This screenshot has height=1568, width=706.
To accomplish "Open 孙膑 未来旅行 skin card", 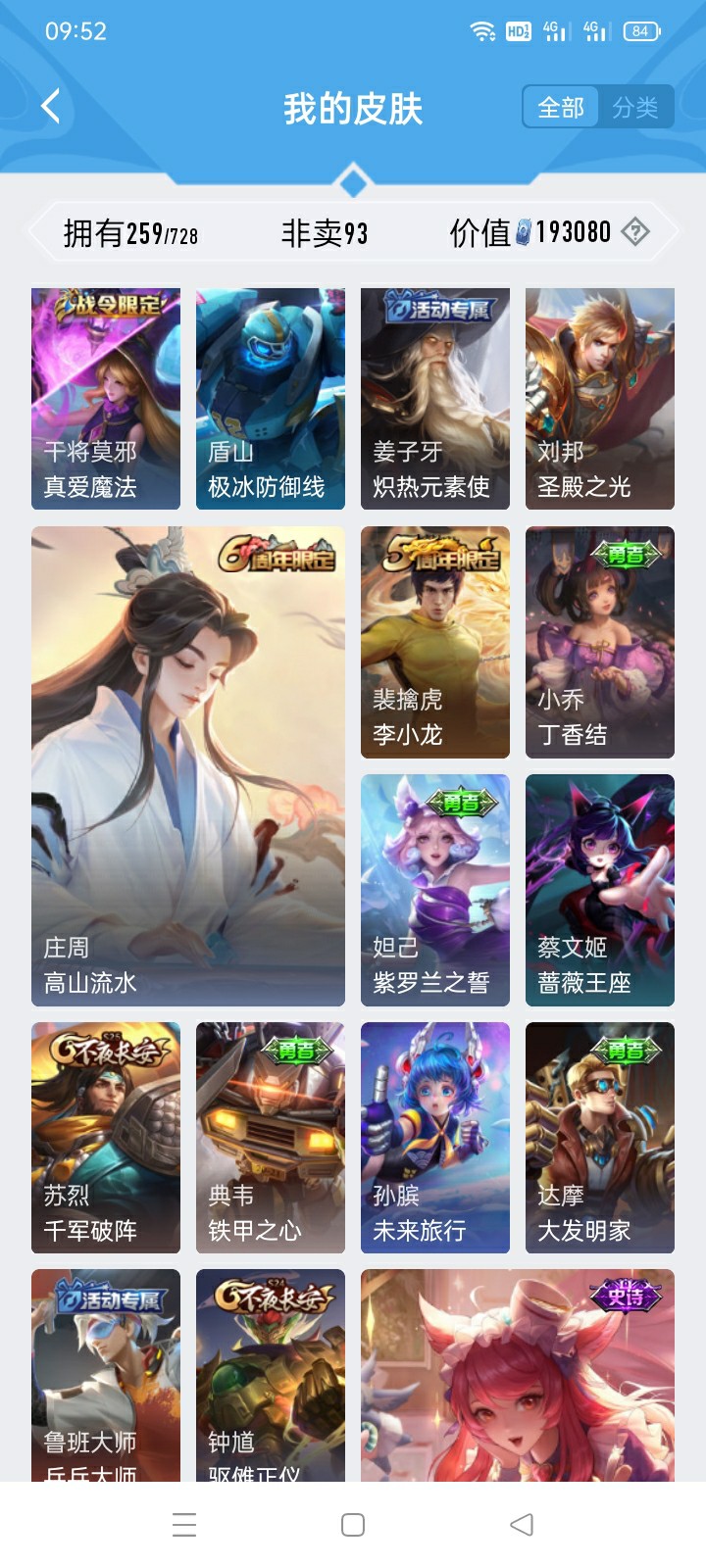I will point(435,1138).
